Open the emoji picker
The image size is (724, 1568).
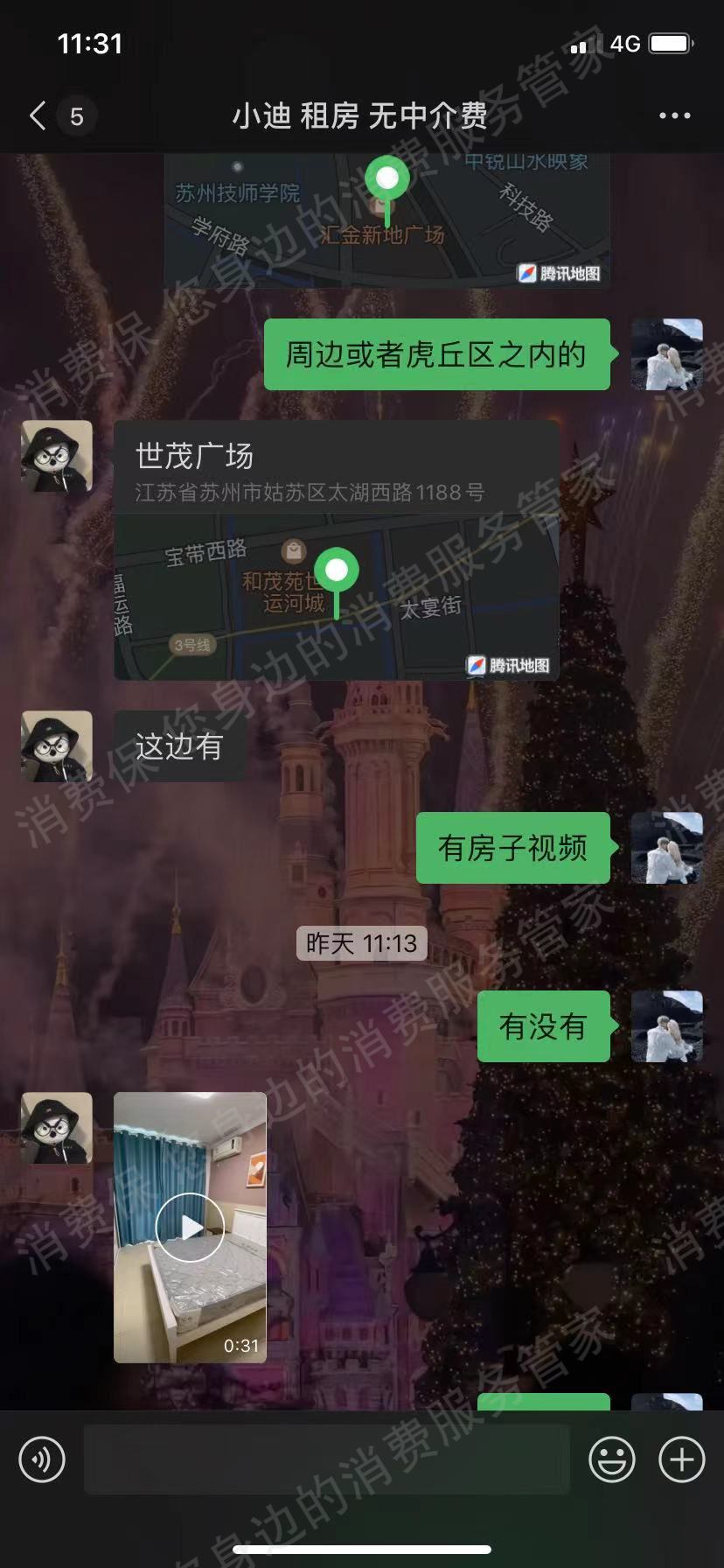(x=611, y=1459)
